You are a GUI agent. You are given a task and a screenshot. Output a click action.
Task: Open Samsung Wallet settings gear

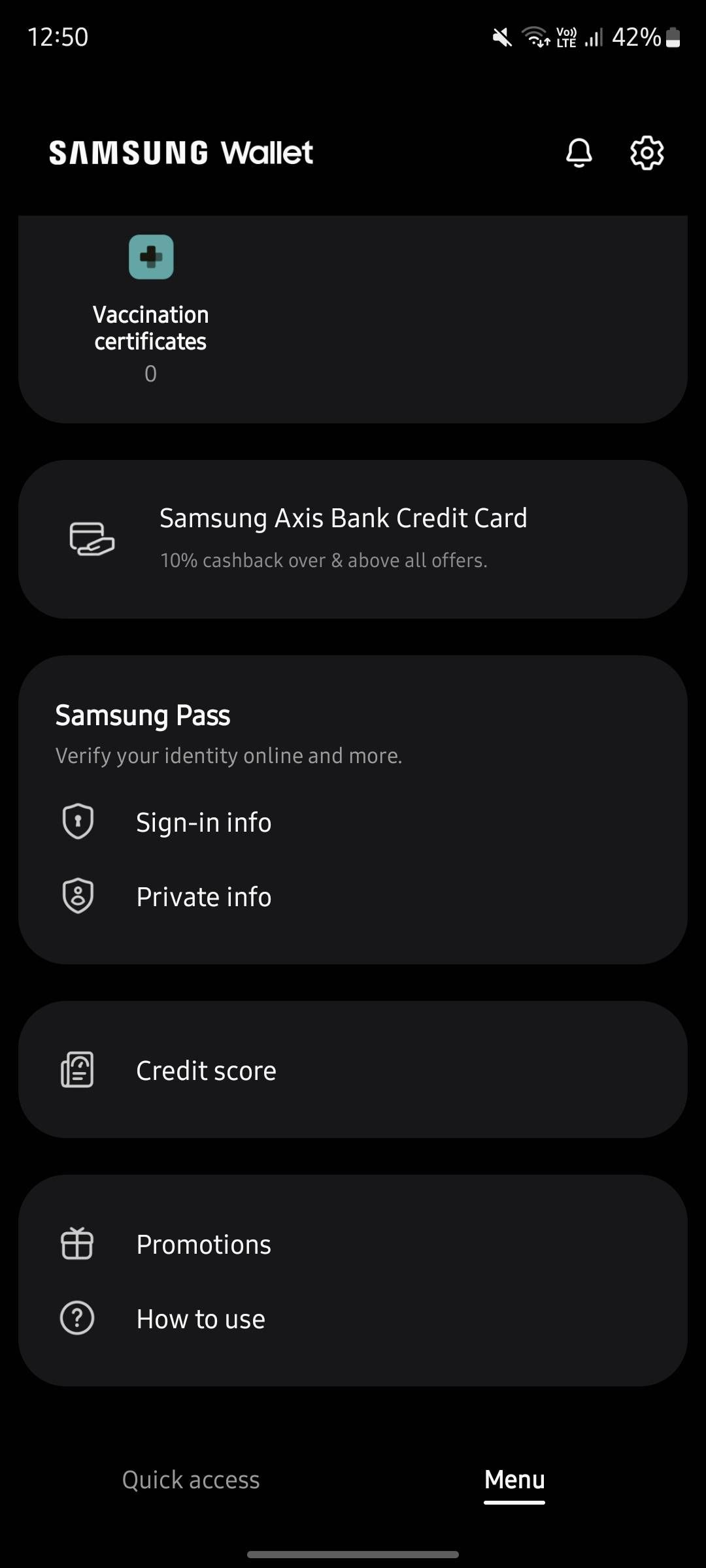click(647, 153)
